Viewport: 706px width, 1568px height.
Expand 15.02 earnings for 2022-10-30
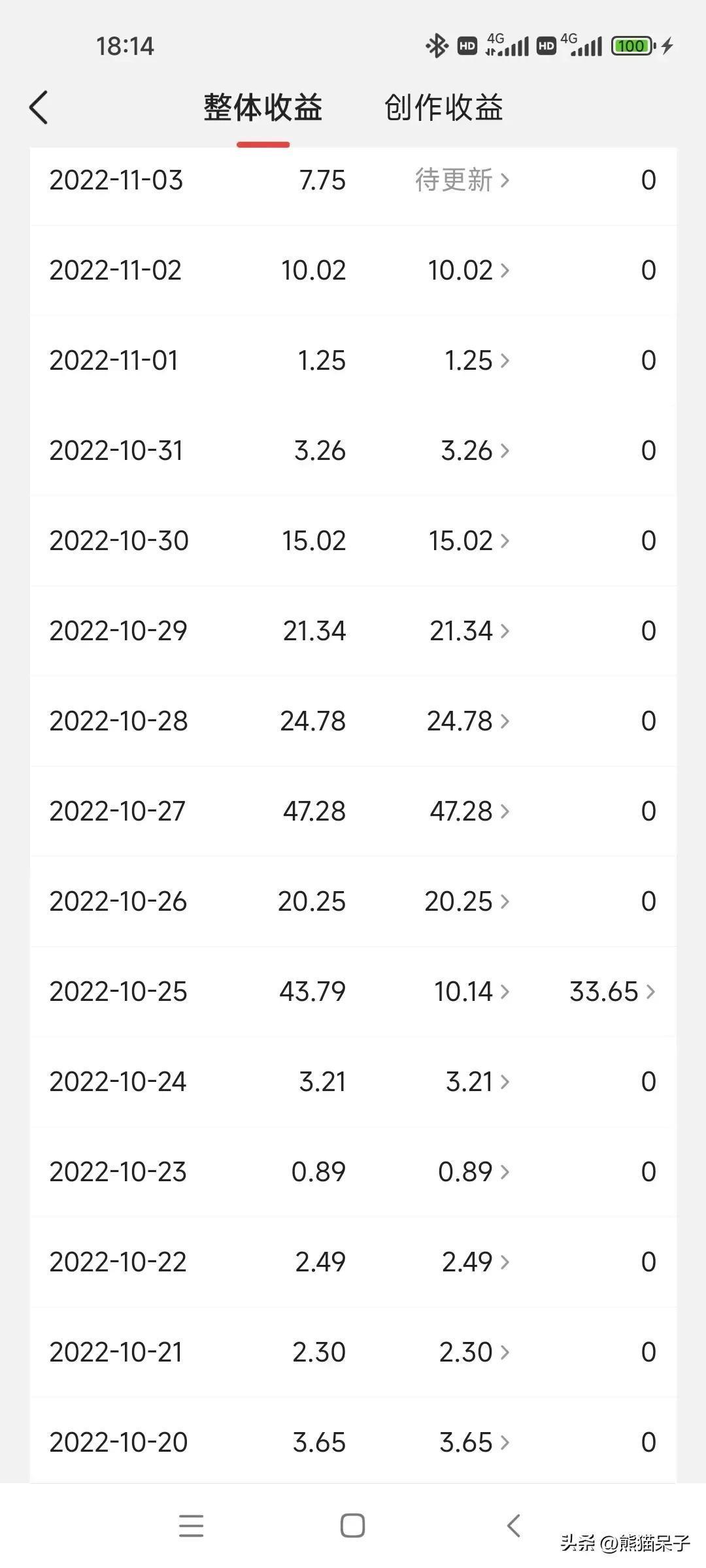(468, 541)
